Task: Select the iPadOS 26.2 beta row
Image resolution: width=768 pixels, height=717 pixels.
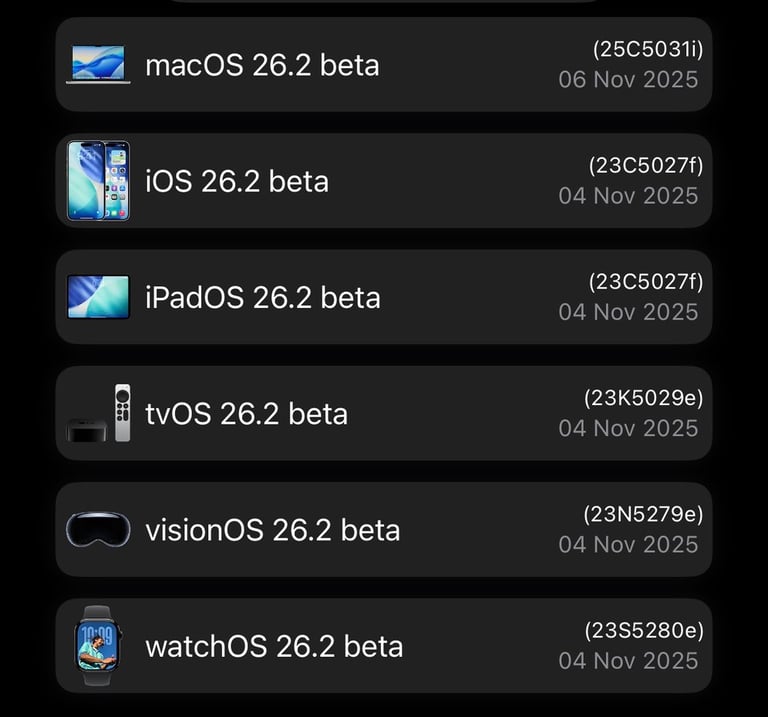Action: point(383,297)
